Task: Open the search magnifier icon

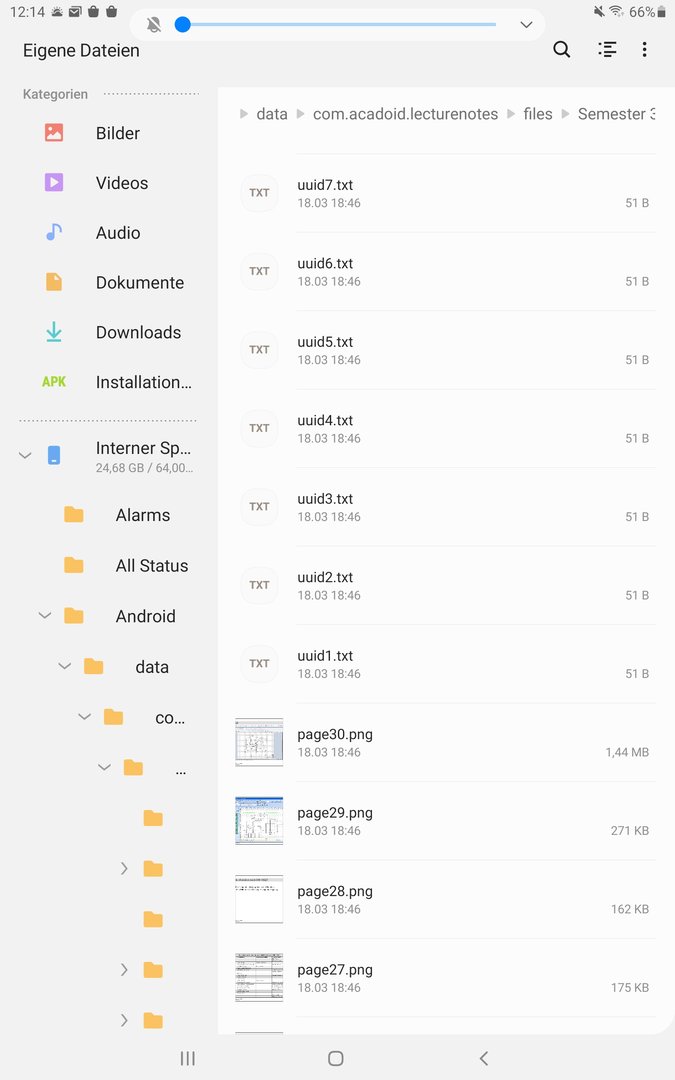Action: 561,50
